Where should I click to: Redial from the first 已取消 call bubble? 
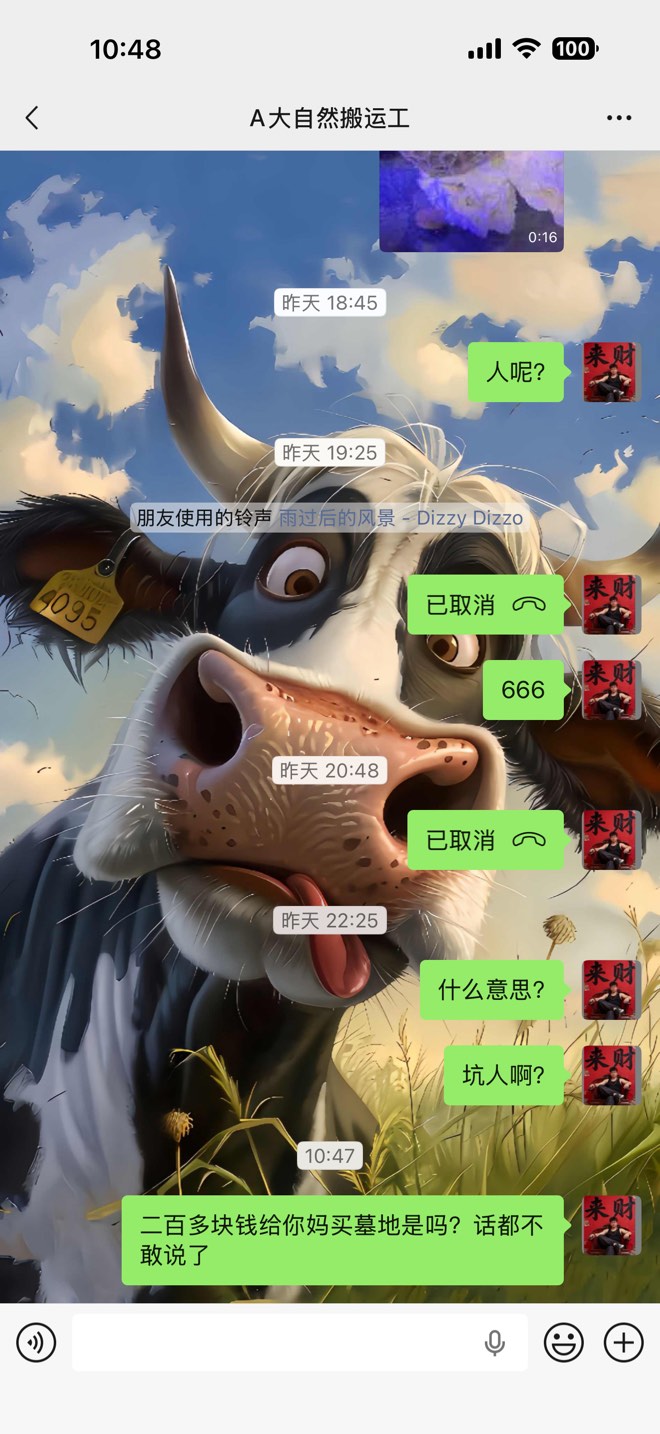click(x=485, y=605)
